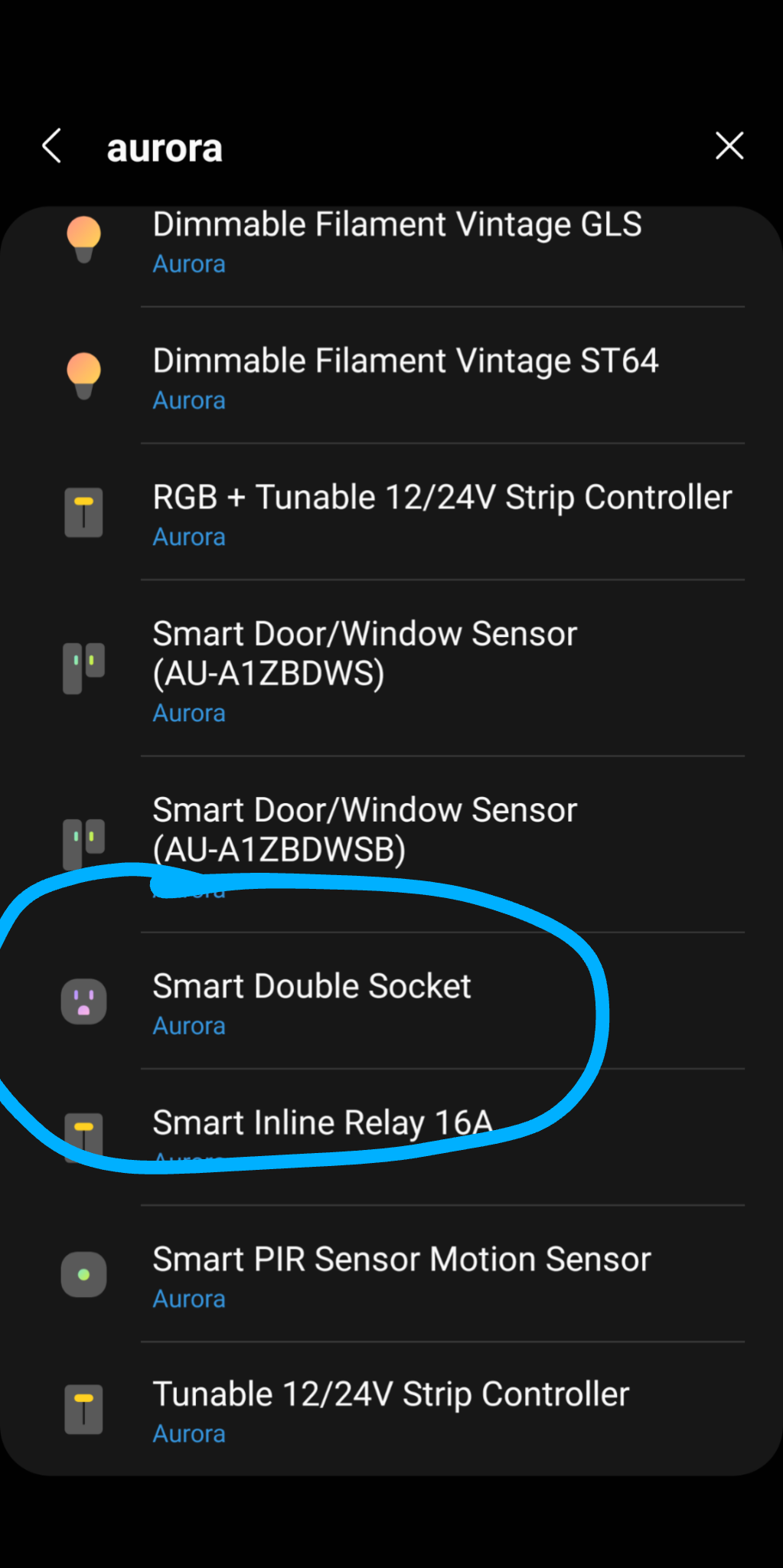Go back from the aurora search
The width and height of the screenshot is (783, 1568).
pyautogui.click(x=51, y=145)
